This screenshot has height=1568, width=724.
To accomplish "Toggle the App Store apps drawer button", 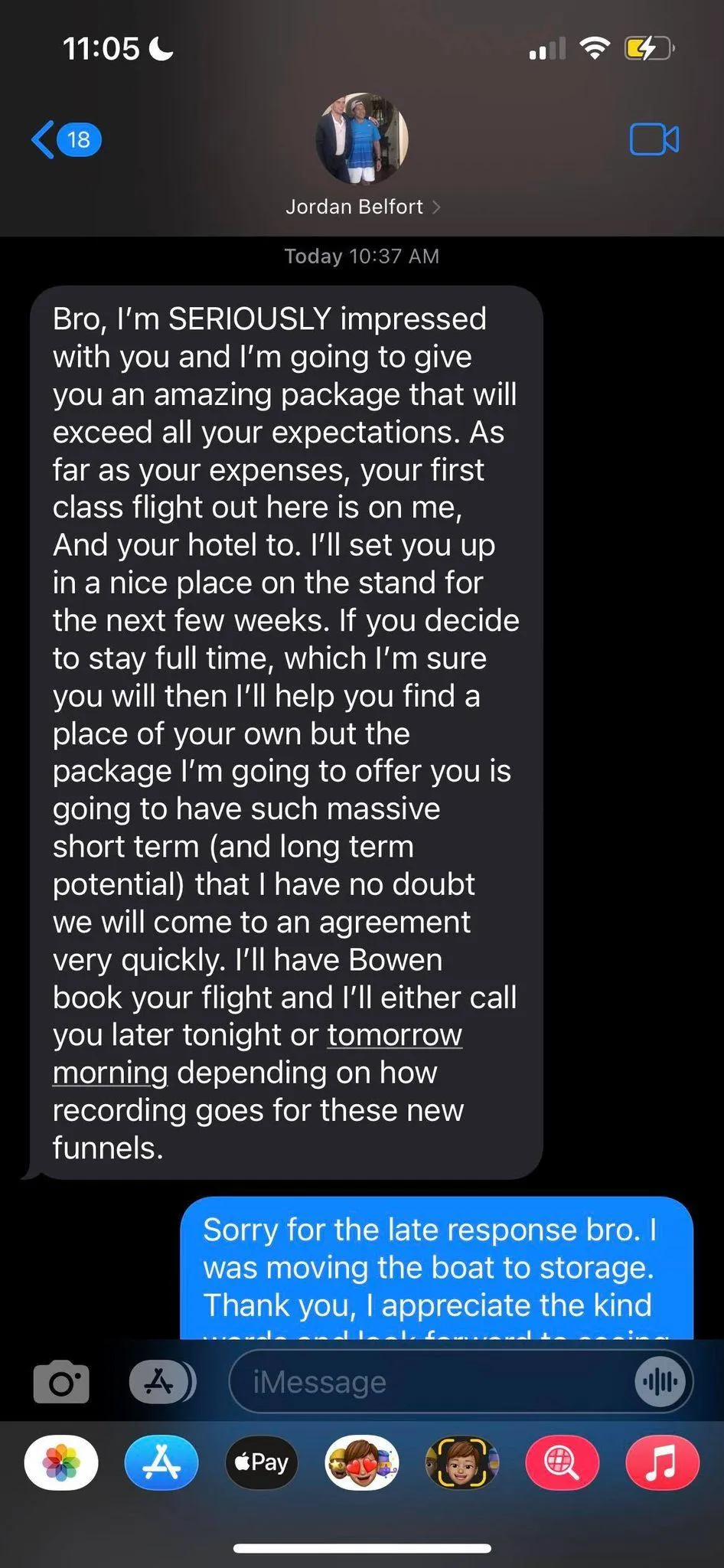I will click(162, 1382).
